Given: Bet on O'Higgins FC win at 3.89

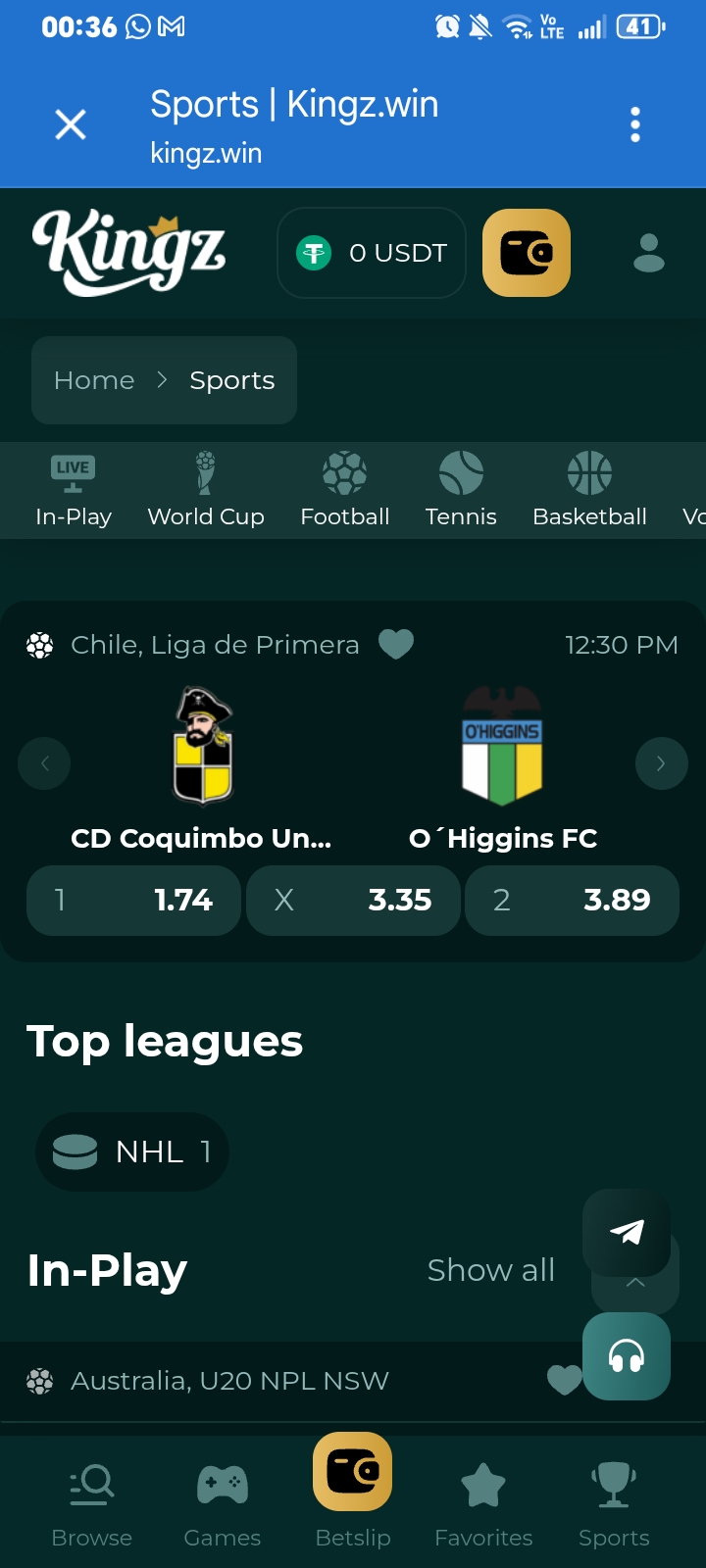Looking at the screenshot, I should click(572, 900).
